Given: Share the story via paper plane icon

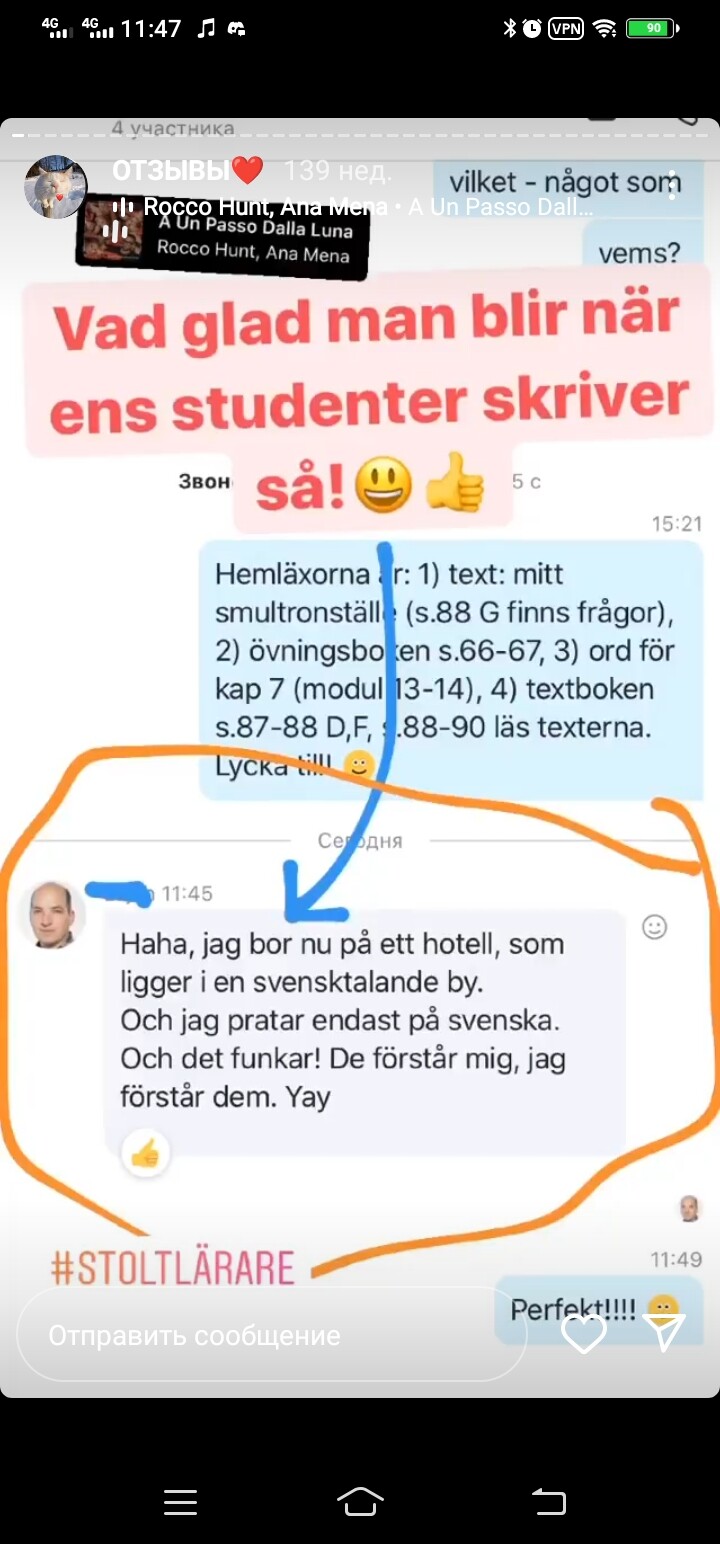Looking at the screenshot, I should point(663,1333).
